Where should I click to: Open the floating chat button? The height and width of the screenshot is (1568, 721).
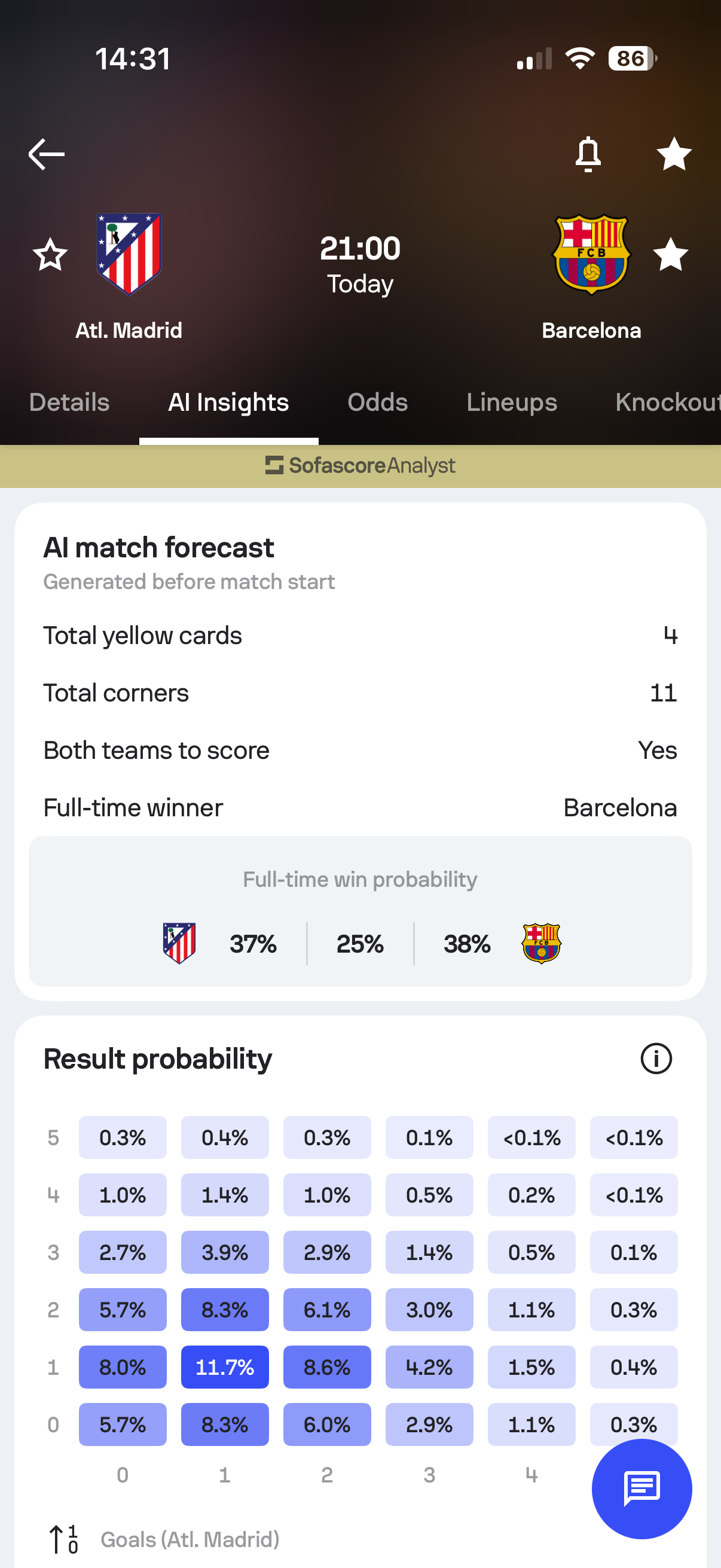[641, 1488]
